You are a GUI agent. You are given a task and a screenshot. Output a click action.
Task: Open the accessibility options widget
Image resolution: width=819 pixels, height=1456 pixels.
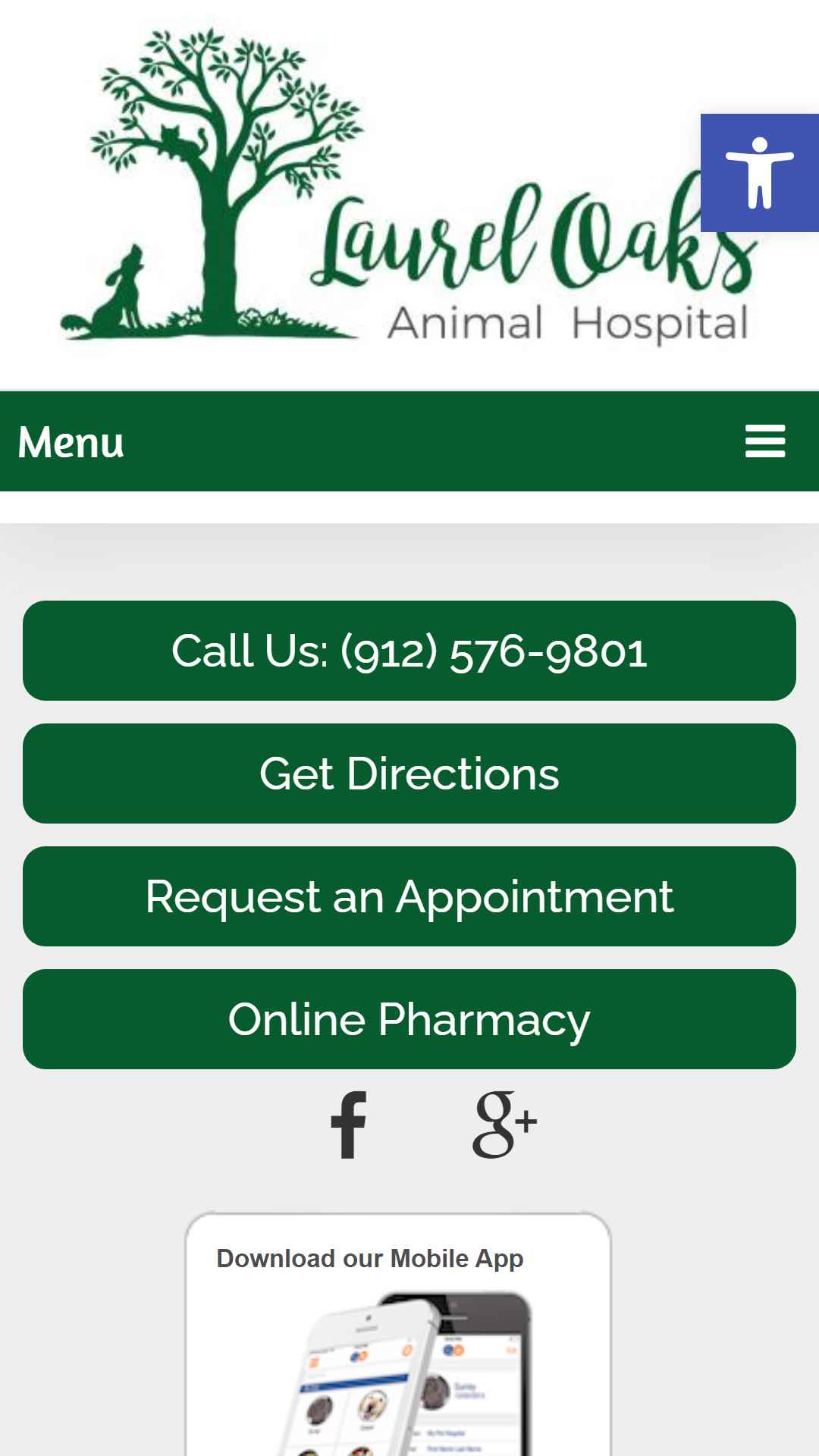point(759,173)
